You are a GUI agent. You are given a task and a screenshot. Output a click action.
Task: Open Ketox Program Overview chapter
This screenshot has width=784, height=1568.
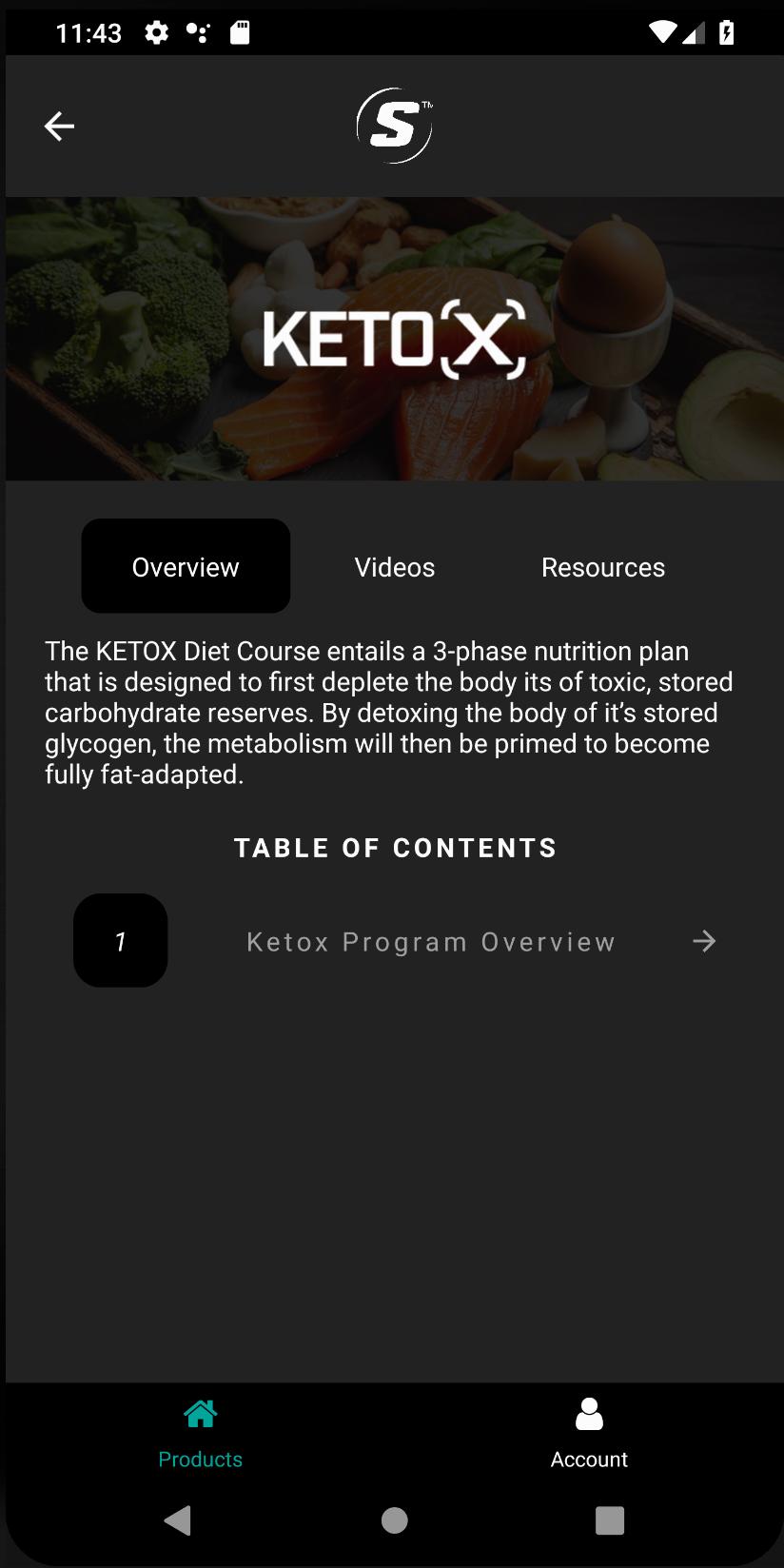431,942
